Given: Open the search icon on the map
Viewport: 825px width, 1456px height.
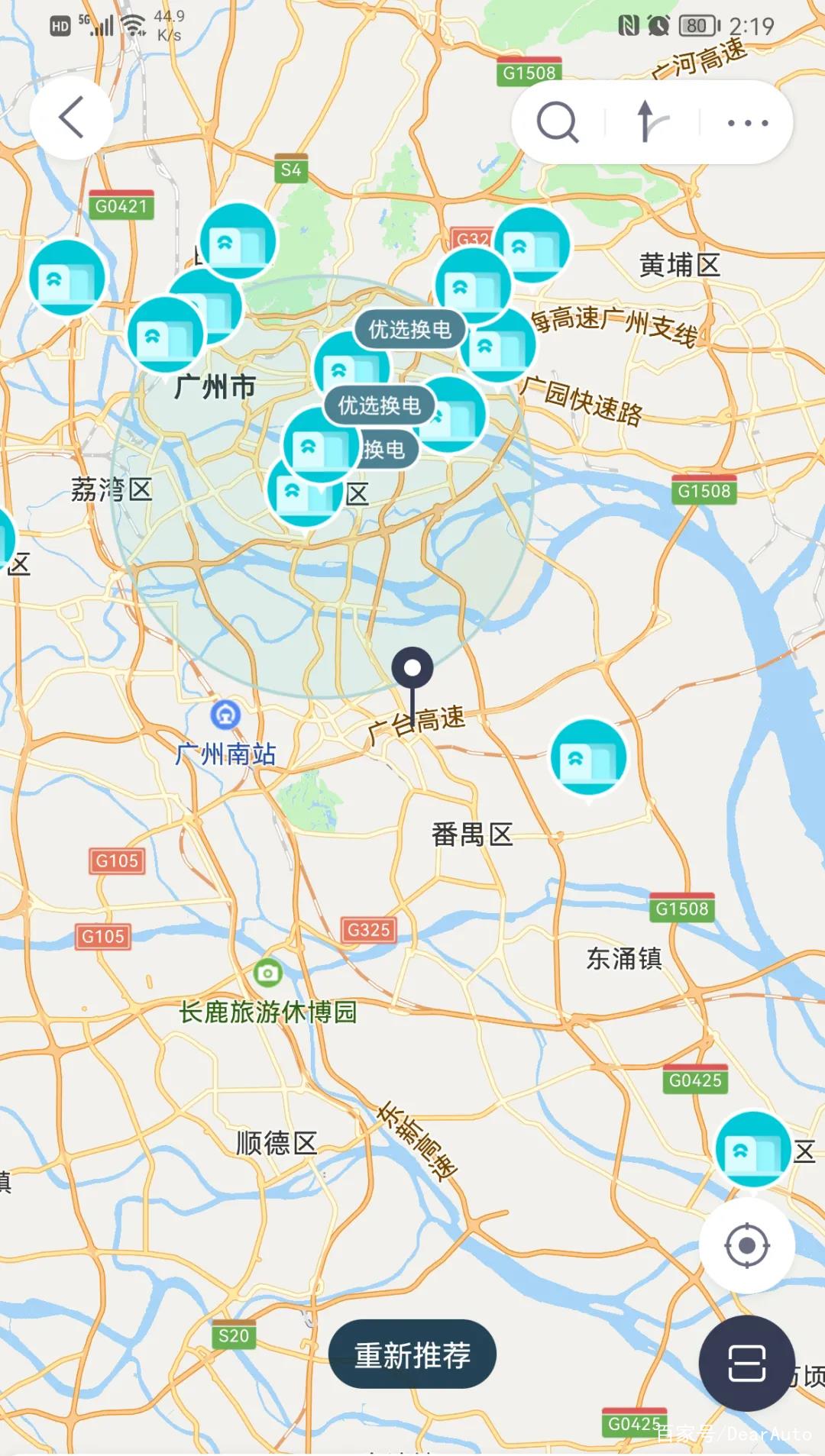Looking at the screenshot, I should tap(558, 122).
